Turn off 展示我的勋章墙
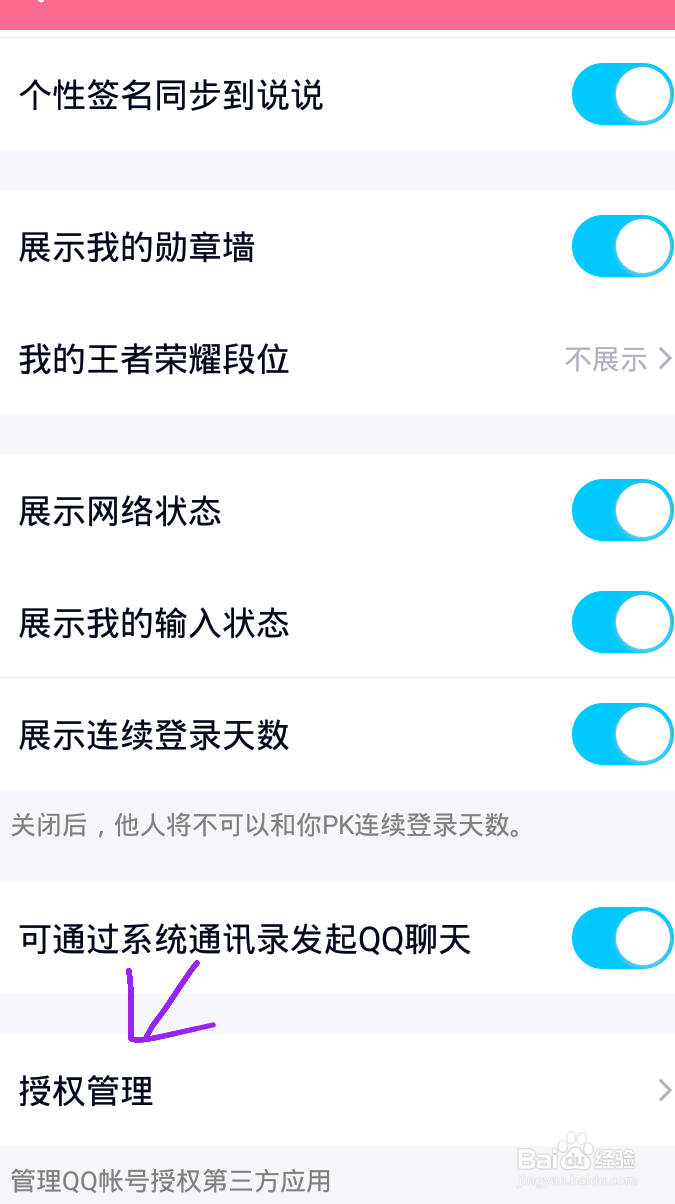675x1204 pixels. tap(621, 246)
